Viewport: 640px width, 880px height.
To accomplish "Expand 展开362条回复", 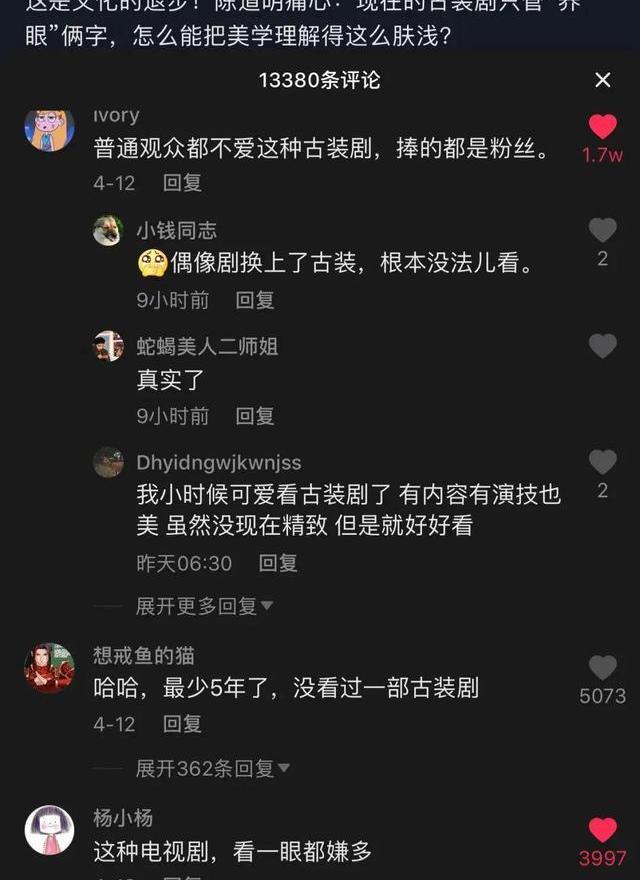I will coord(213,768).
